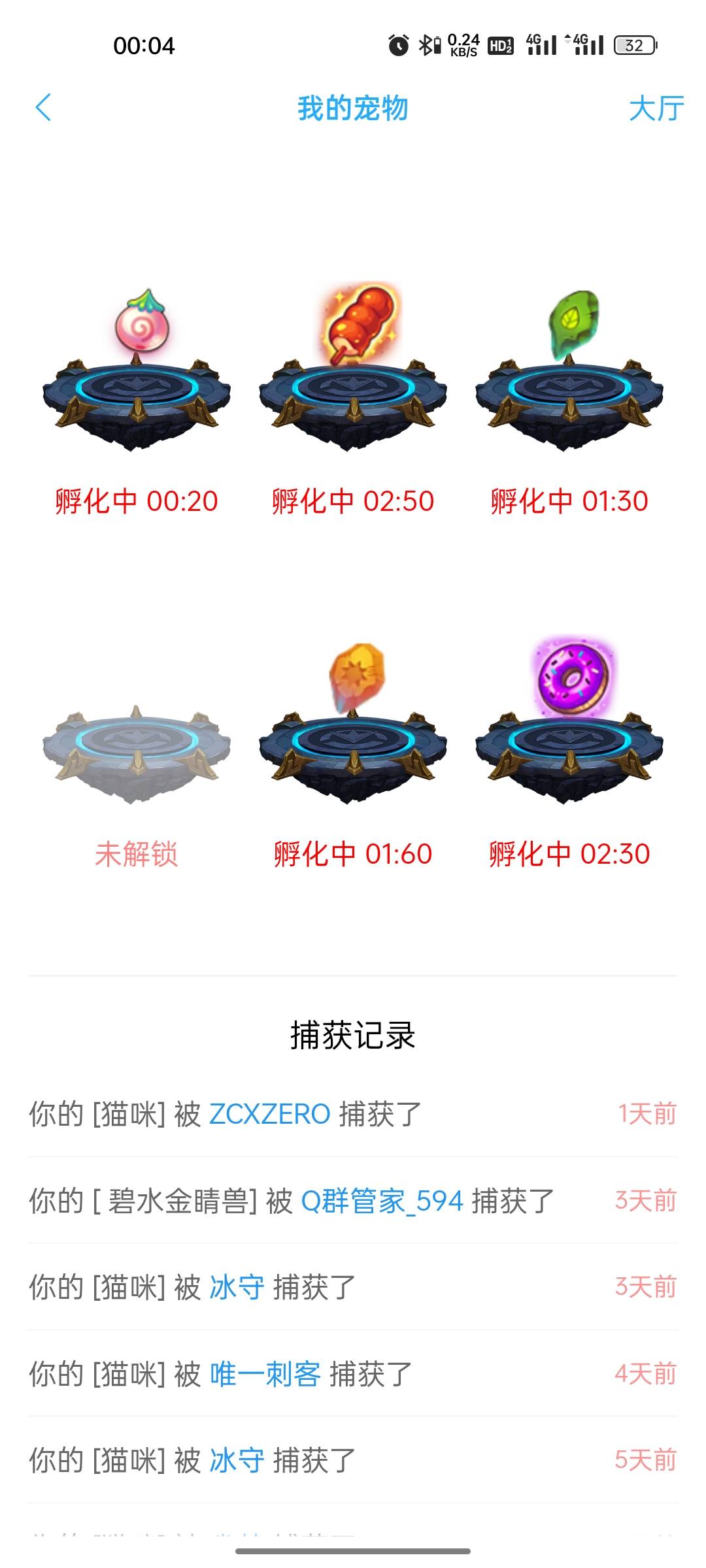Tap 冰守 in the 5天前 record
The image size is (706, 1568).
(x=237, y=1460)
